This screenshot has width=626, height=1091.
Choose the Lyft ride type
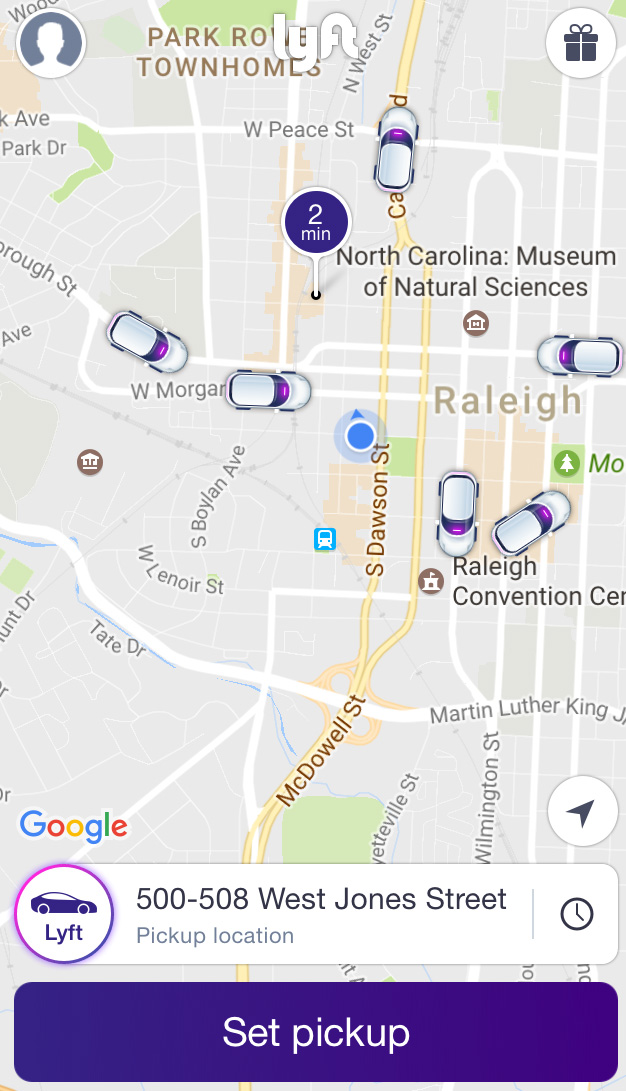click(x=64, y=914)
